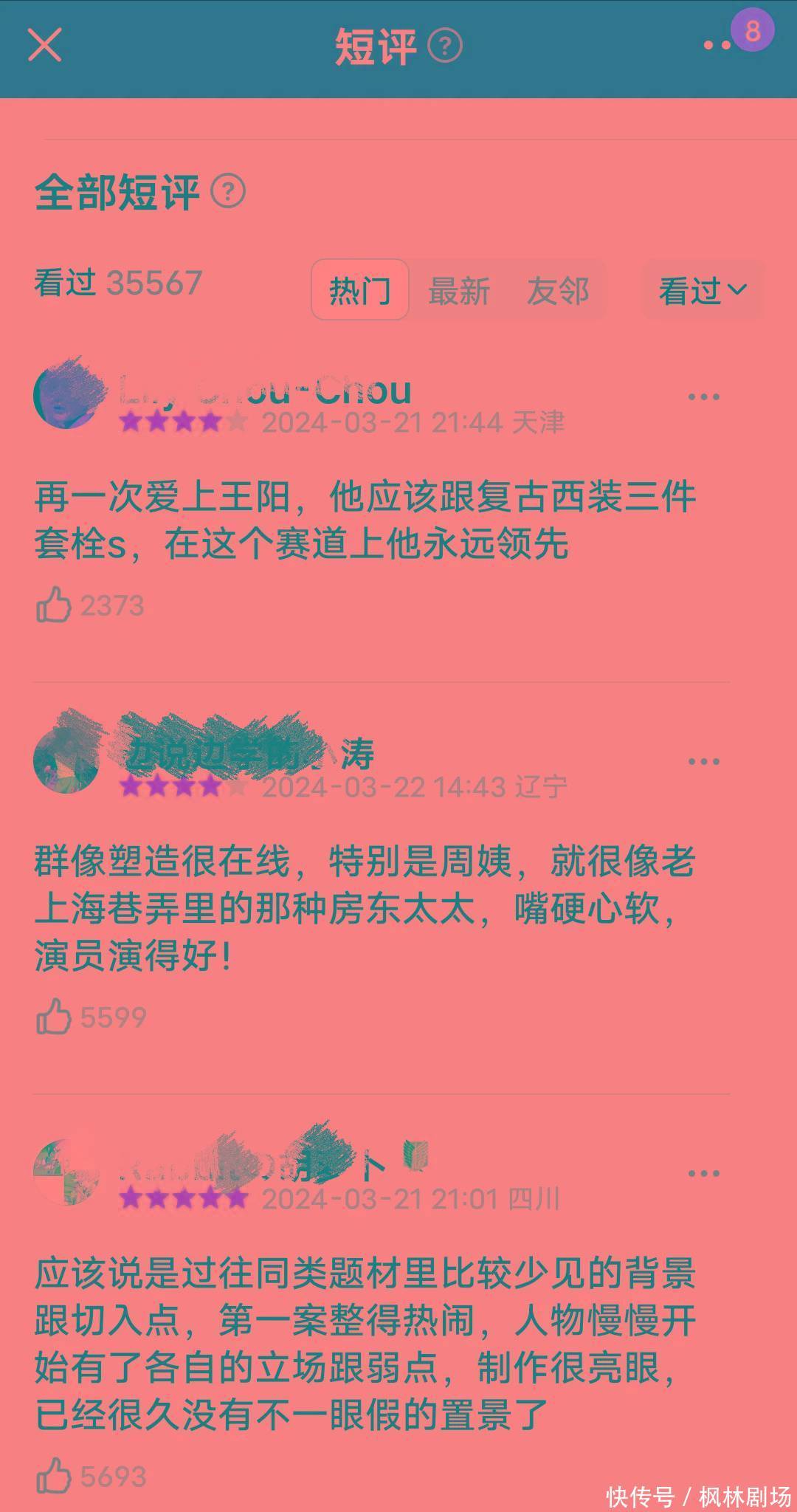Viewport: 797px width, 1512px height.
Task: Open options for the 辽宁 reviewer's comment
Action: tap(703, 761)
